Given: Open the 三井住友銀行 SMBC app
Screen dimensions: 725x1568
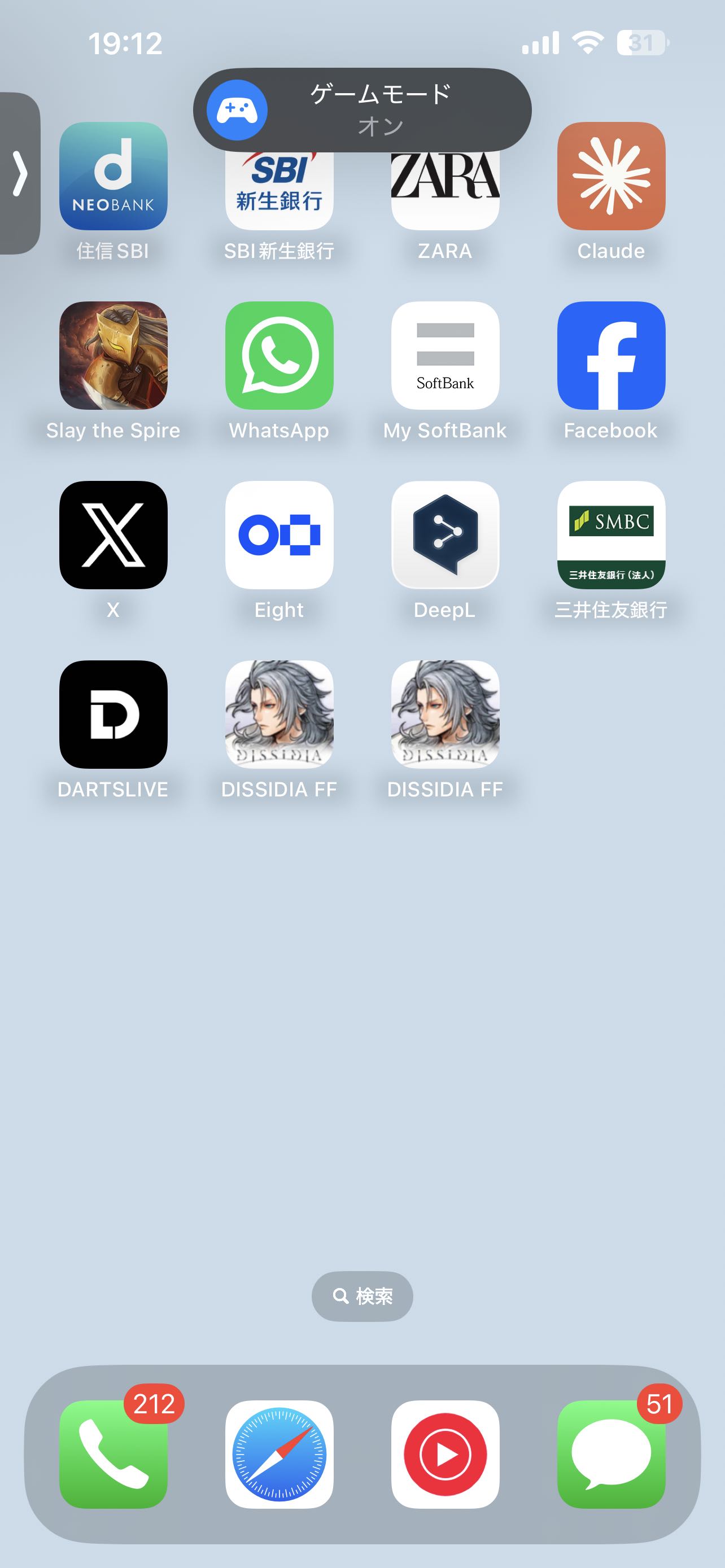Looking at the screenshot, I should click(x=610, y=535).
